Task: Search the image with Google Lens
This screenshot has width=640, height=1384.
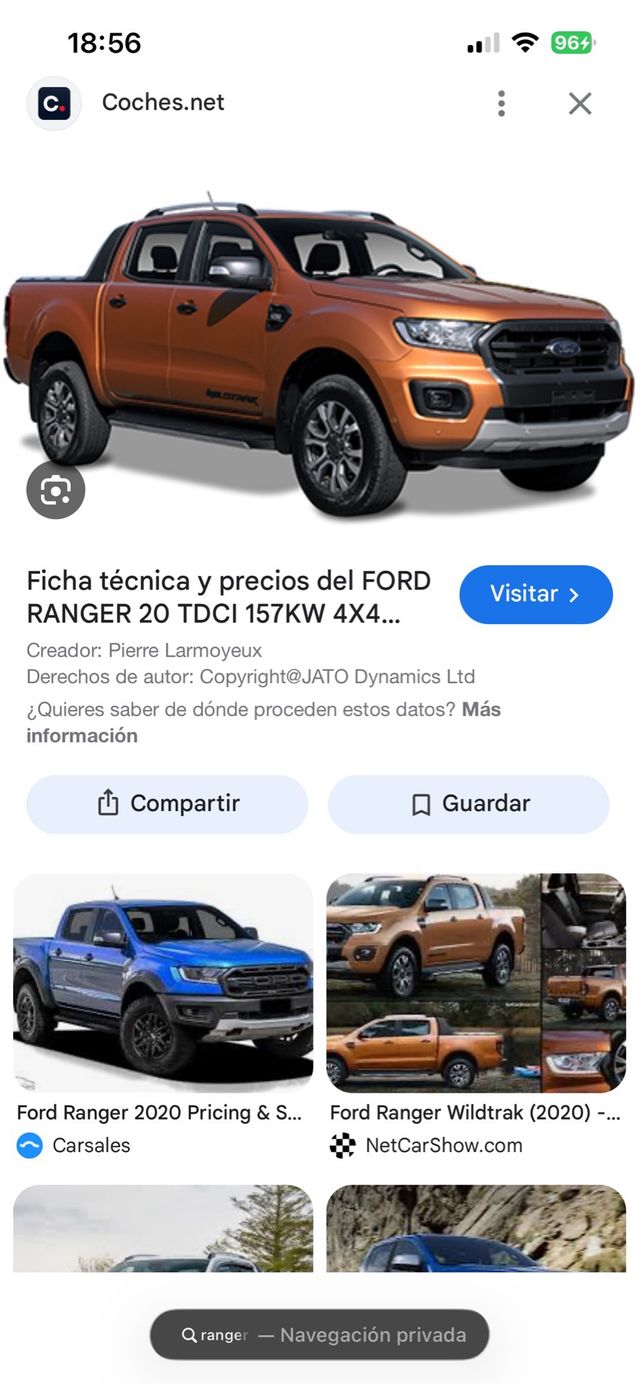Action: point(56,490)
